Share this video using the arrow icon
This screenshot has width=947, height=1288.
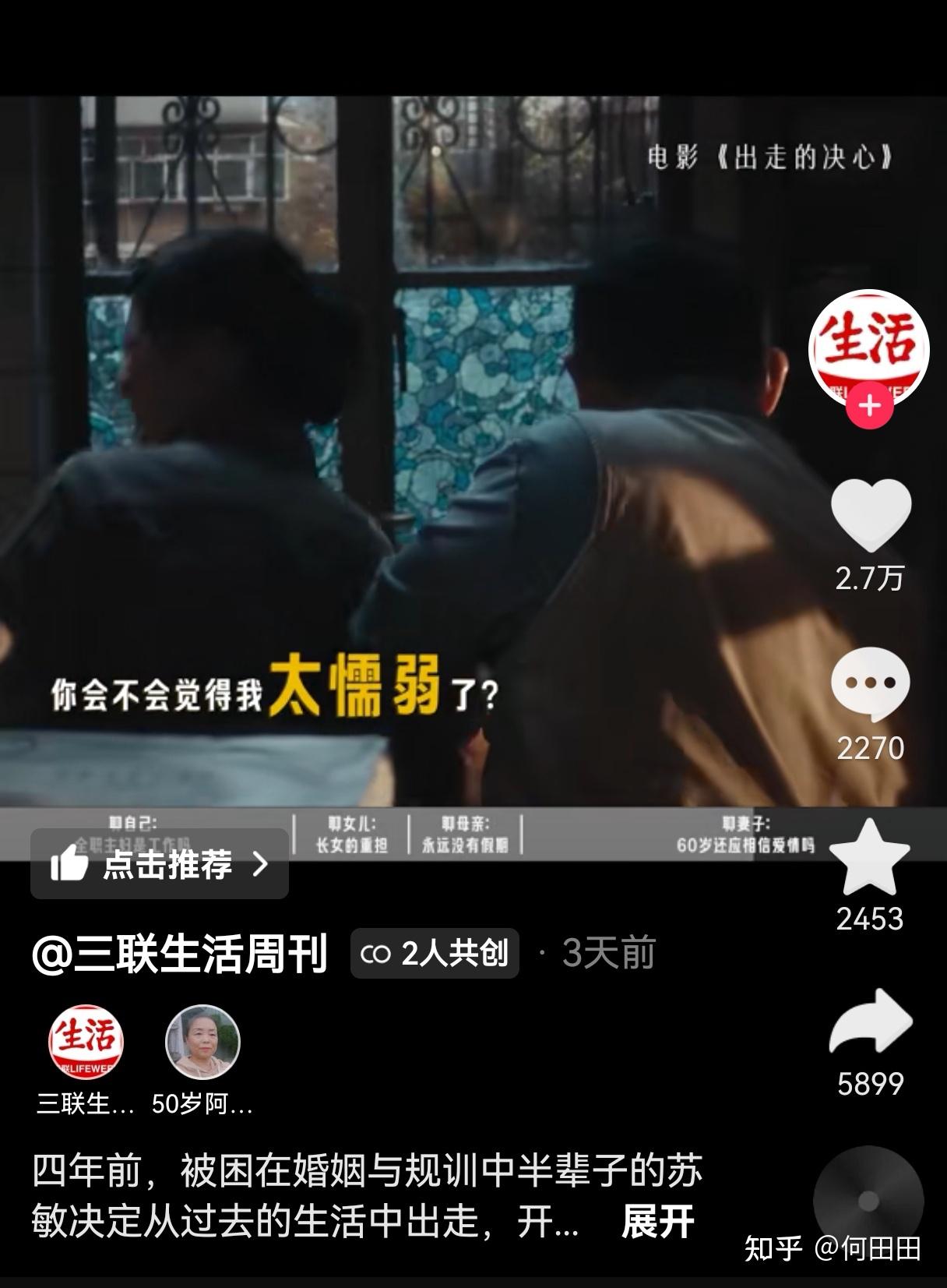click(870, 1024)
